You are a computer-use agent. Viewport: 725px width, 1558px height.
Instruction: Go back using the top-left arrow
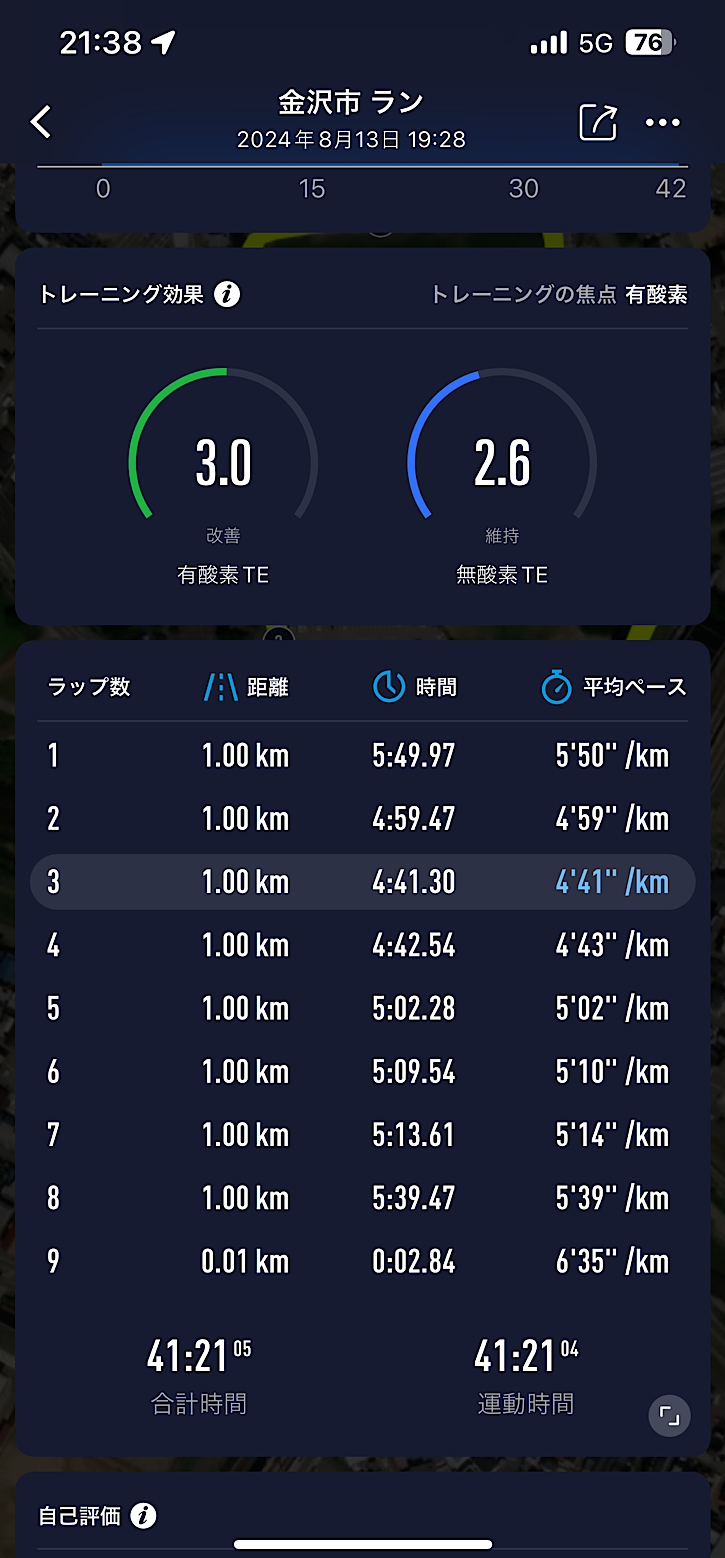(41, 123)
